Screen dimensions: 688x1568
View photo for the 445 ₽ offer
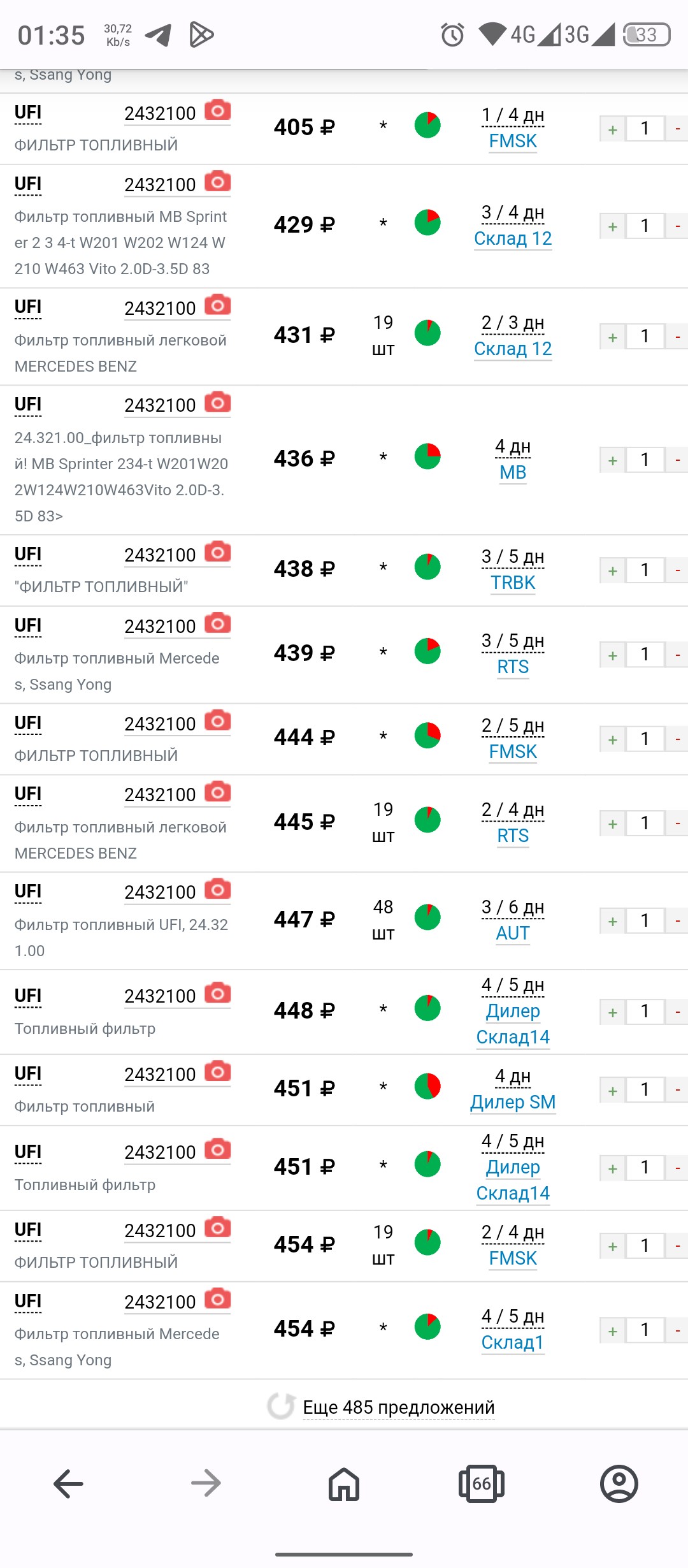[217, 792]
